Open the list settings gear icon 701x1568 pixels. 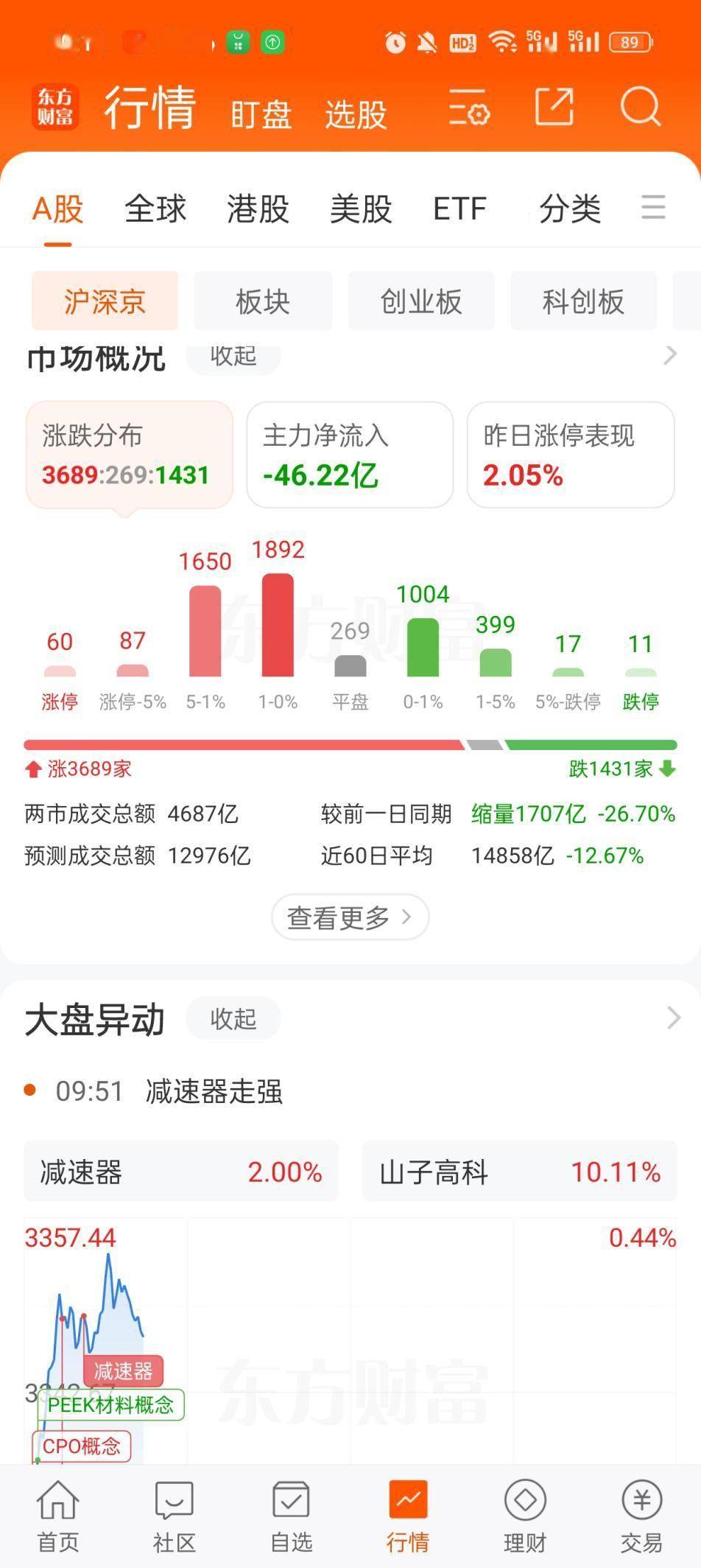coord(469,108)
